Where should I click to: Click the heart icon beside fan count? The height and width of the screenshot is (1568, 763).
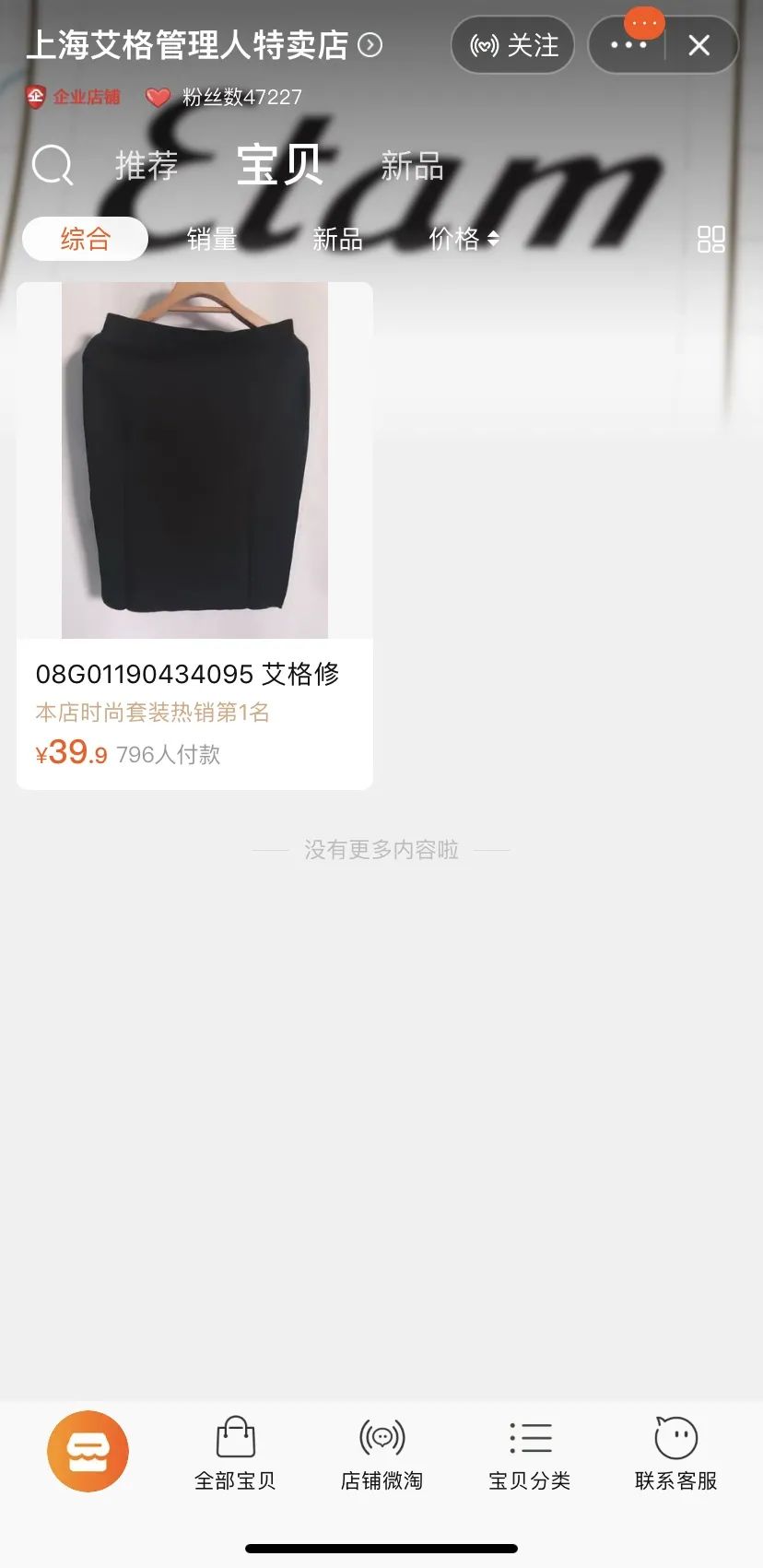click(x=157, y=96)
